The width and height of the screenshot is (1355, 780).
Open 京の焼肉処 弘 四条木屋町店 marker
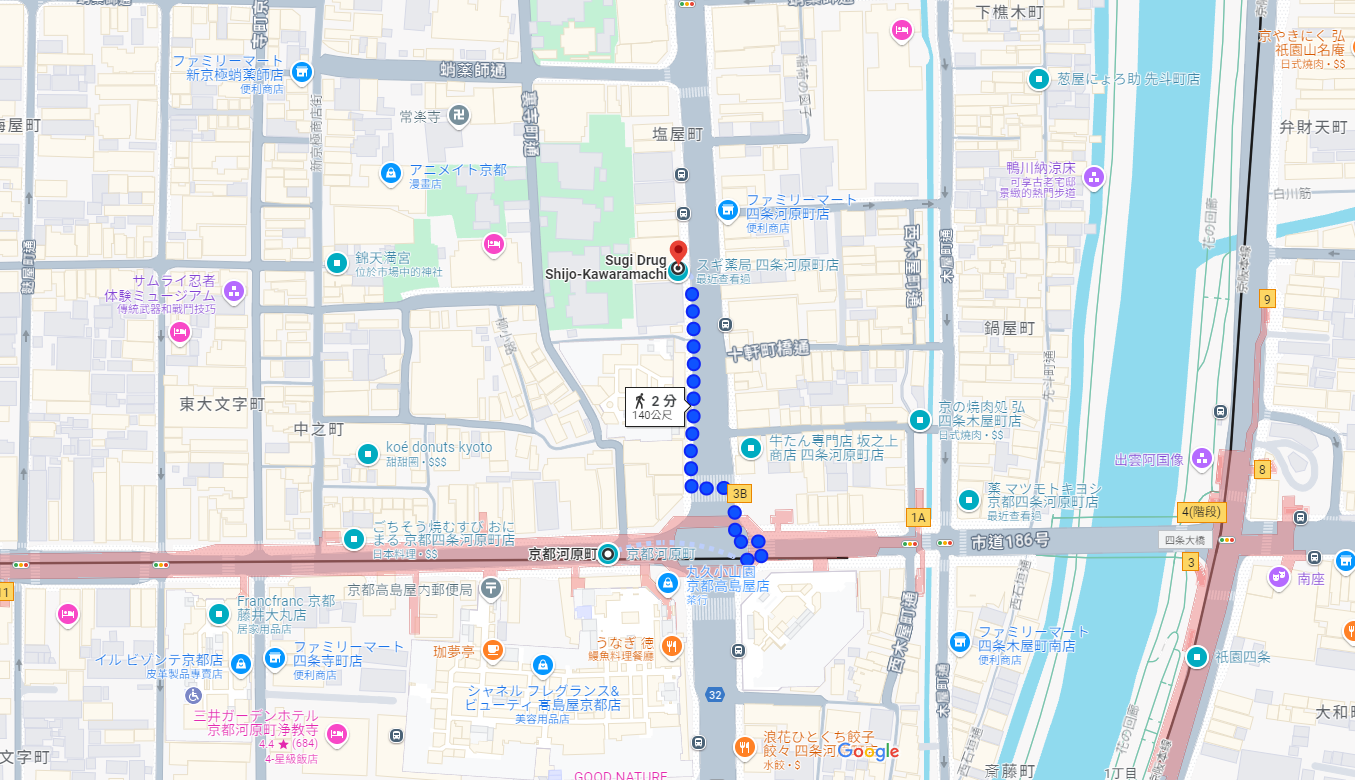(x=919, y=419)
